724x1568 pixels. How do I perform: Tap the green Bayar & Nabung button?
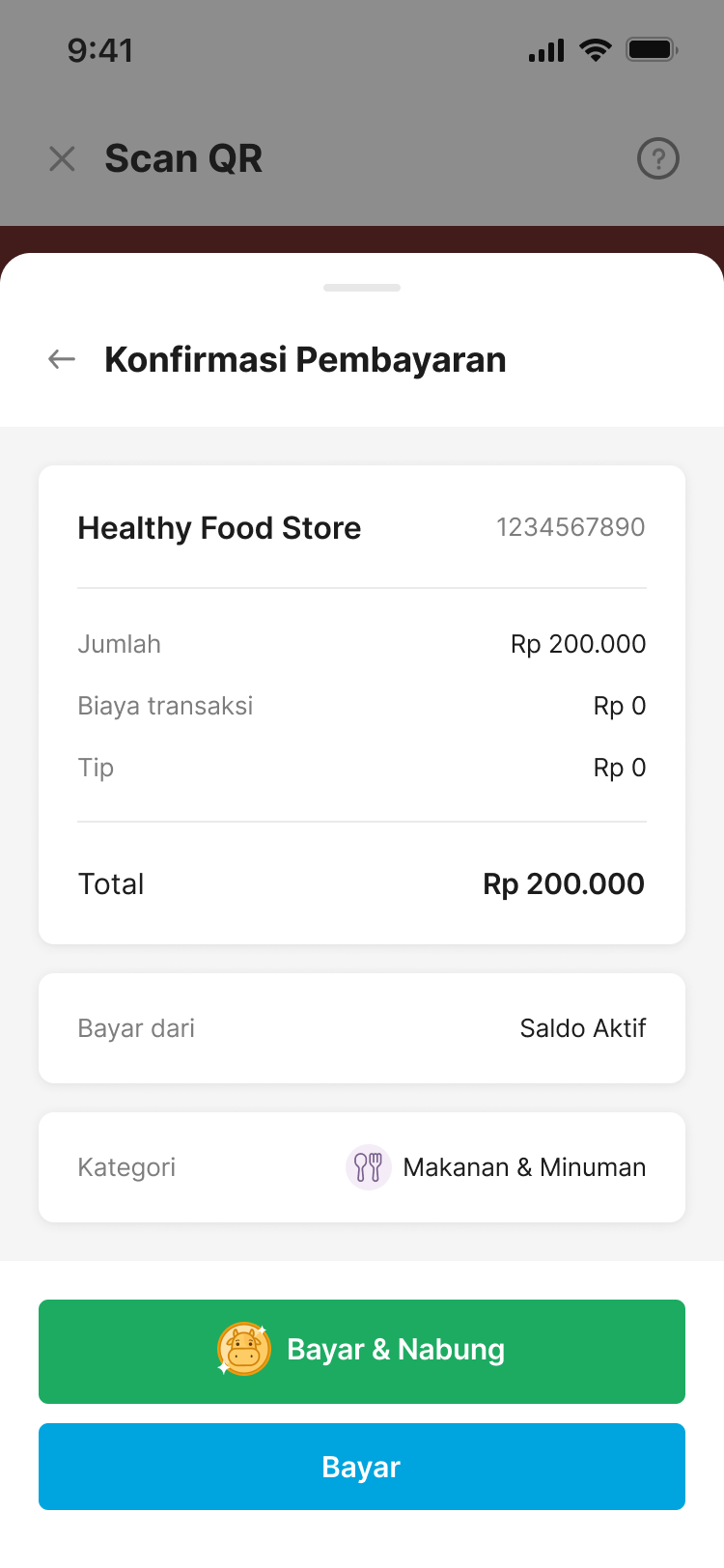coord(362,1351)
